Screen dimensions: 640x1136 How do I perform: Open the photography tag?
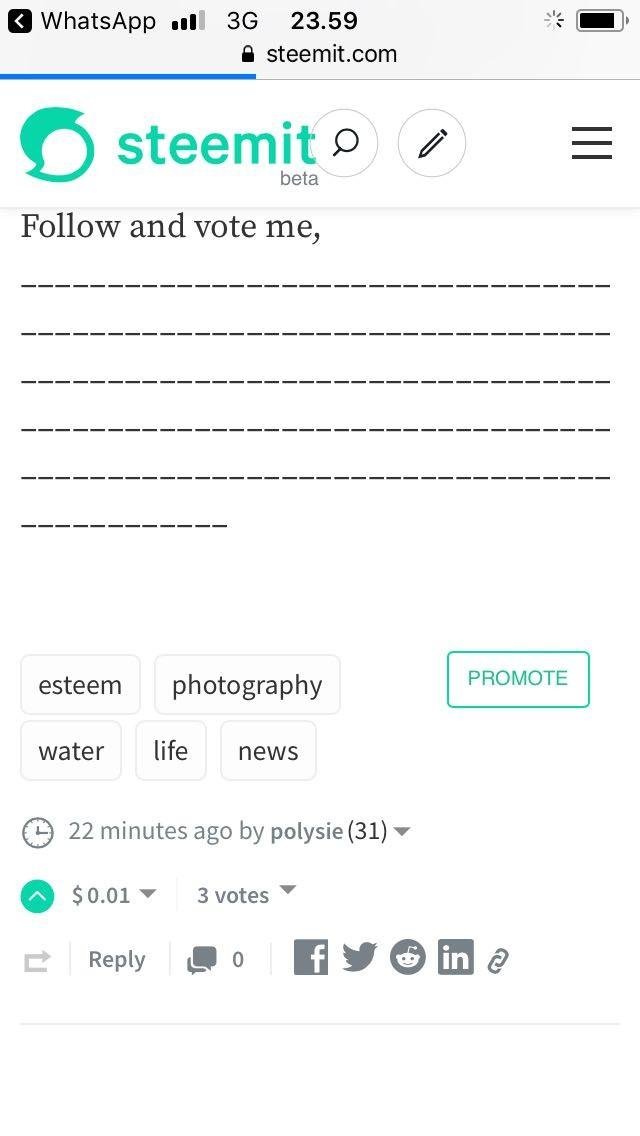point(247,685)
